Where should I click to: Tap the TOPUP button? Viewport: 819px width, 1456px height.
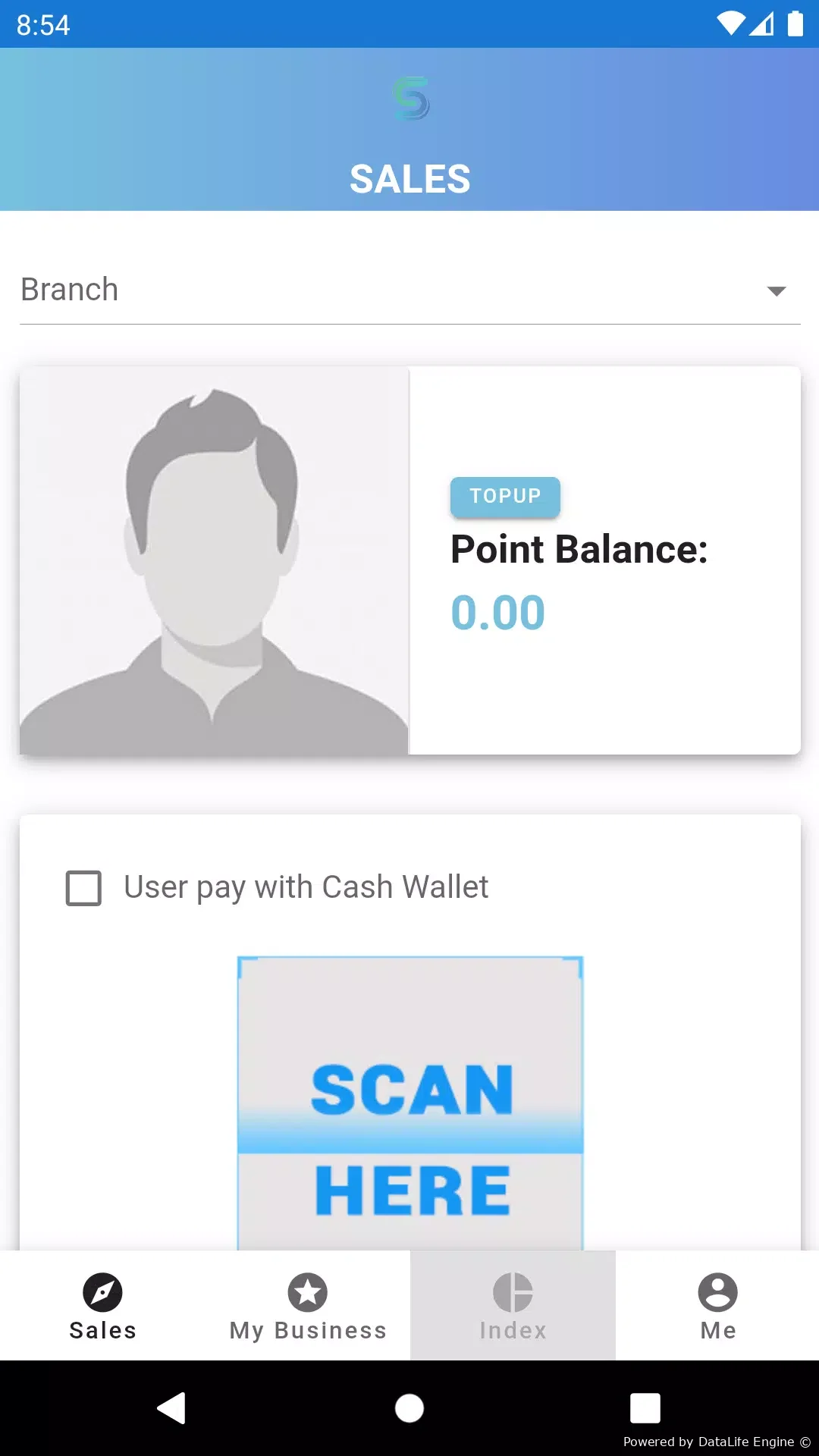click(505, 497)
